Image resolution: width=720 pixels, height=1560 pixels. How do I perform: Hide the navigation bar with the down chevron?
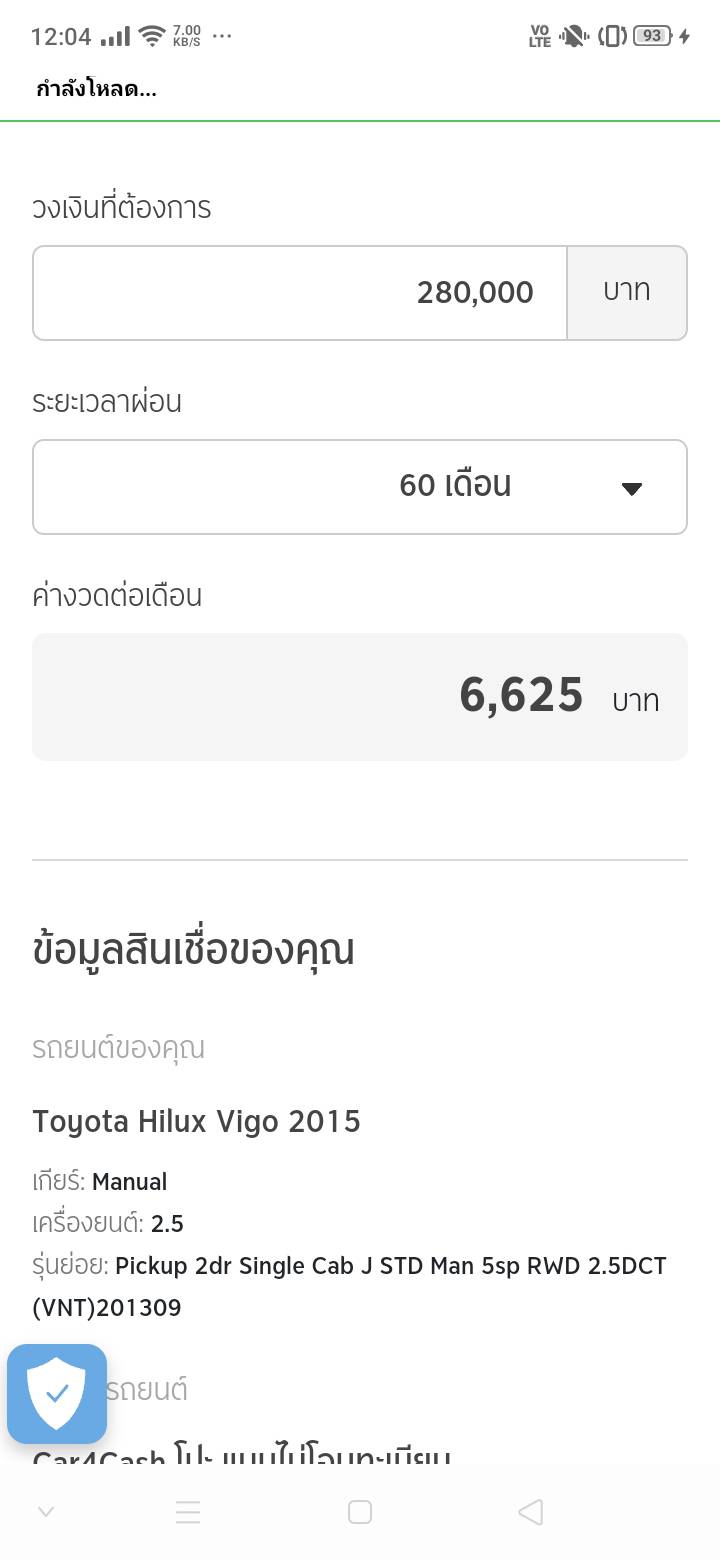tap(45, 1512)
